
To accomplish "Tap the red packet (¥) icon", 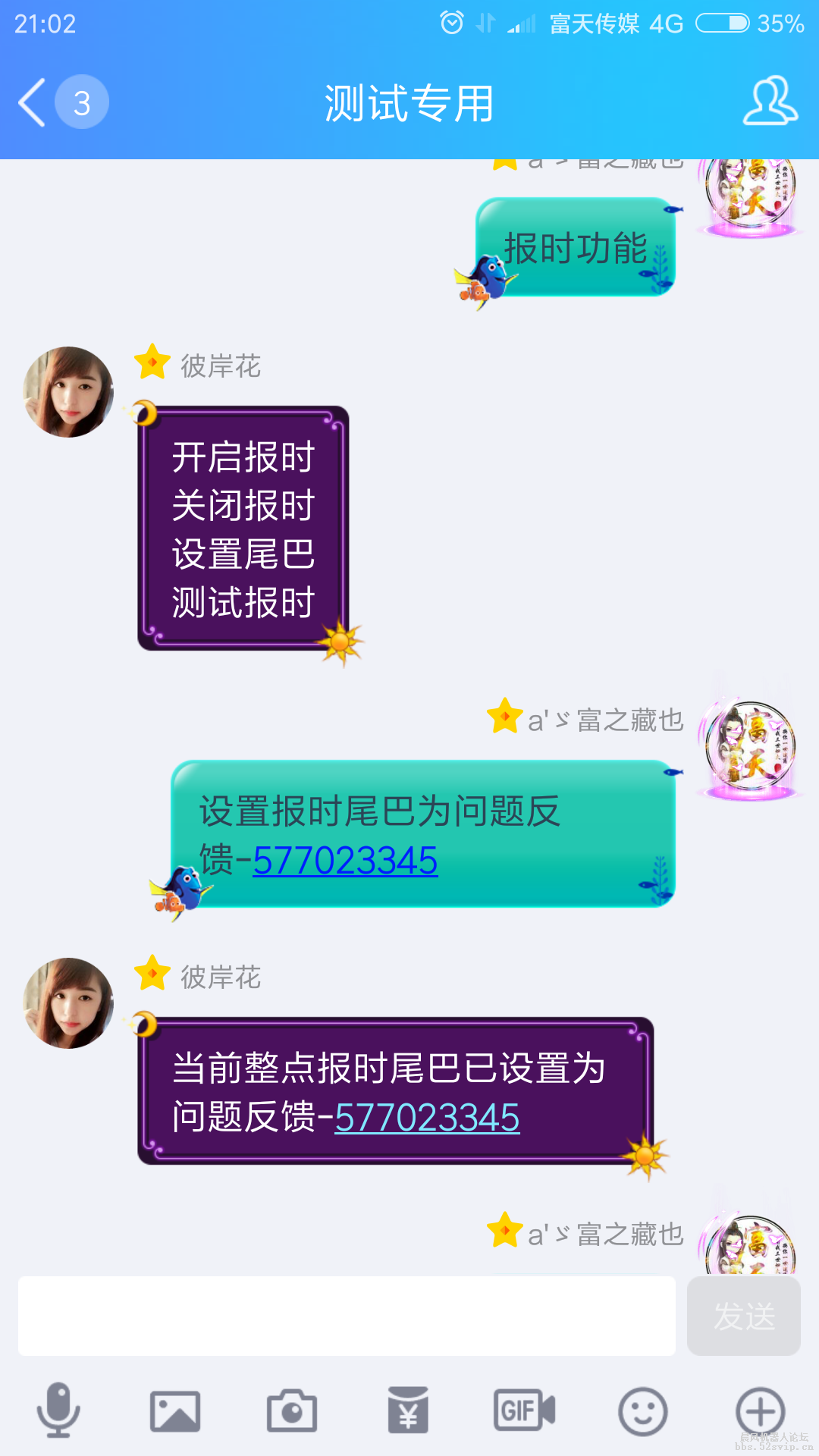I will tap(408, 1409).
